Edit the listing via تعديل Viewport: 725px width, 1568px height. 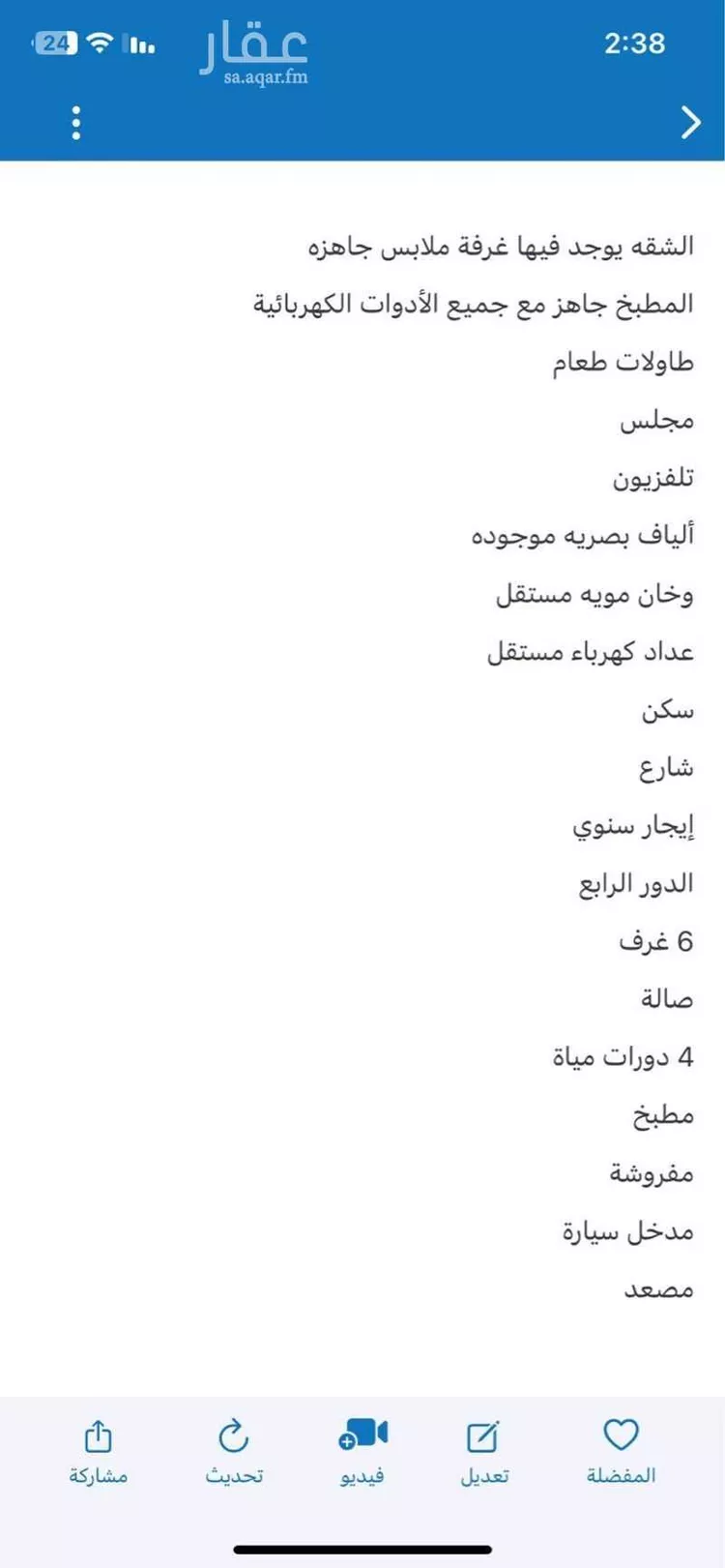point(483,1450)
